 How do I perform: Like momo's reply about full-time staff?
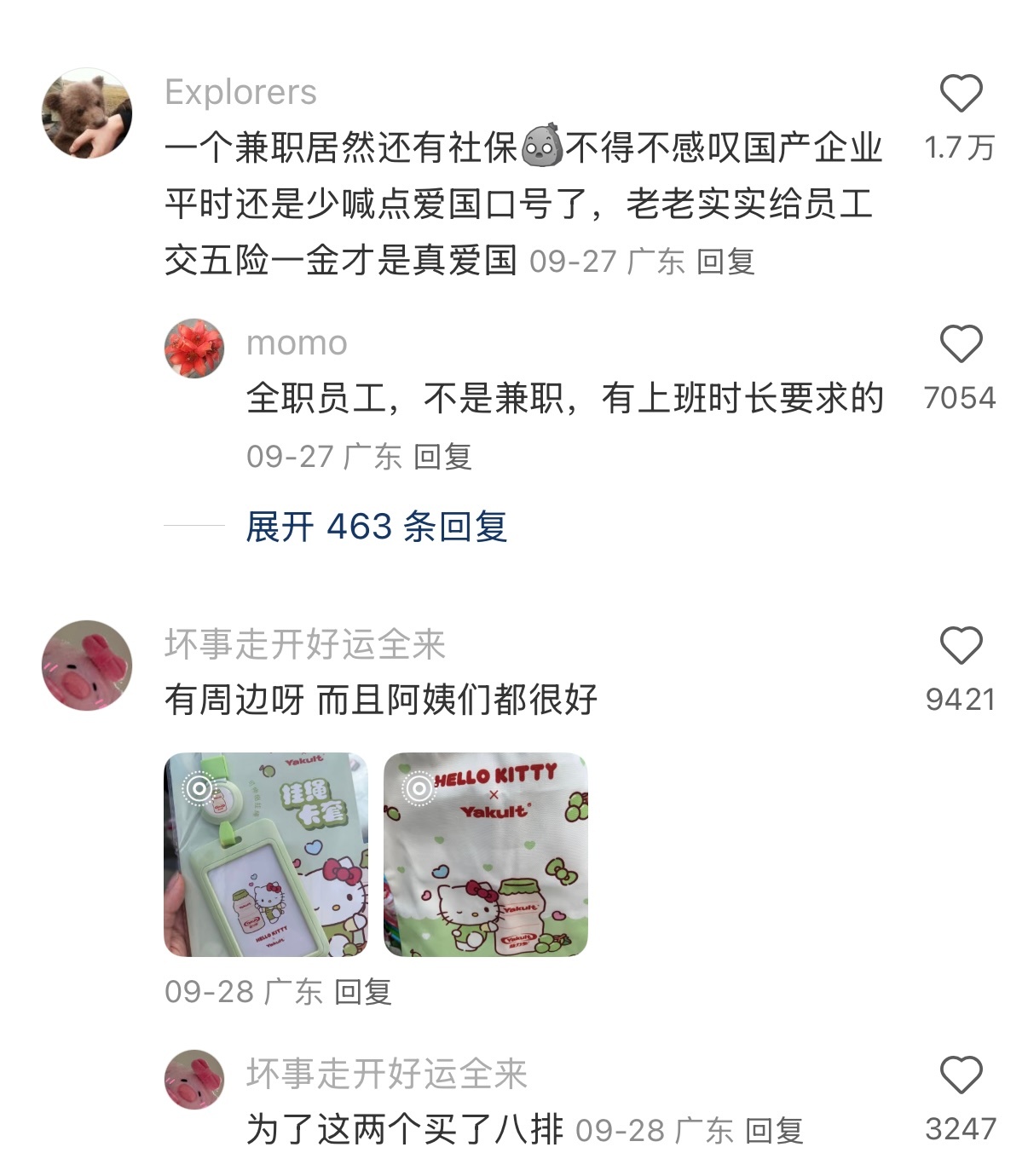tap(961, 344)
